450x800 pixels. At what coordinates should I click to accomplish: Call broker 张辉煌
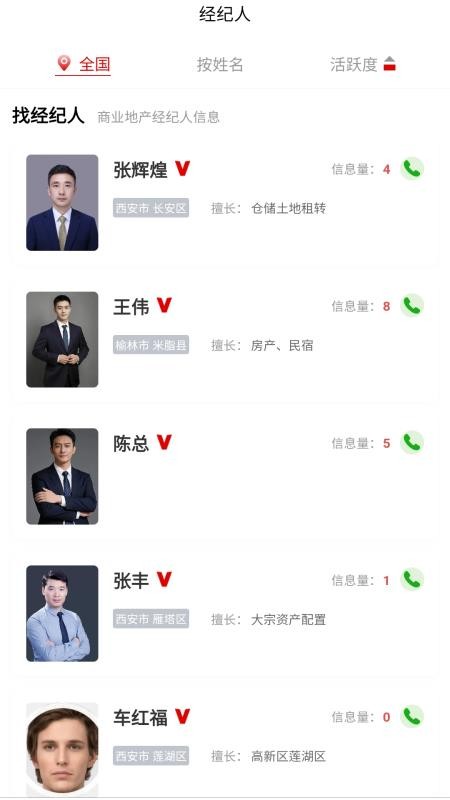click(412, 169)
